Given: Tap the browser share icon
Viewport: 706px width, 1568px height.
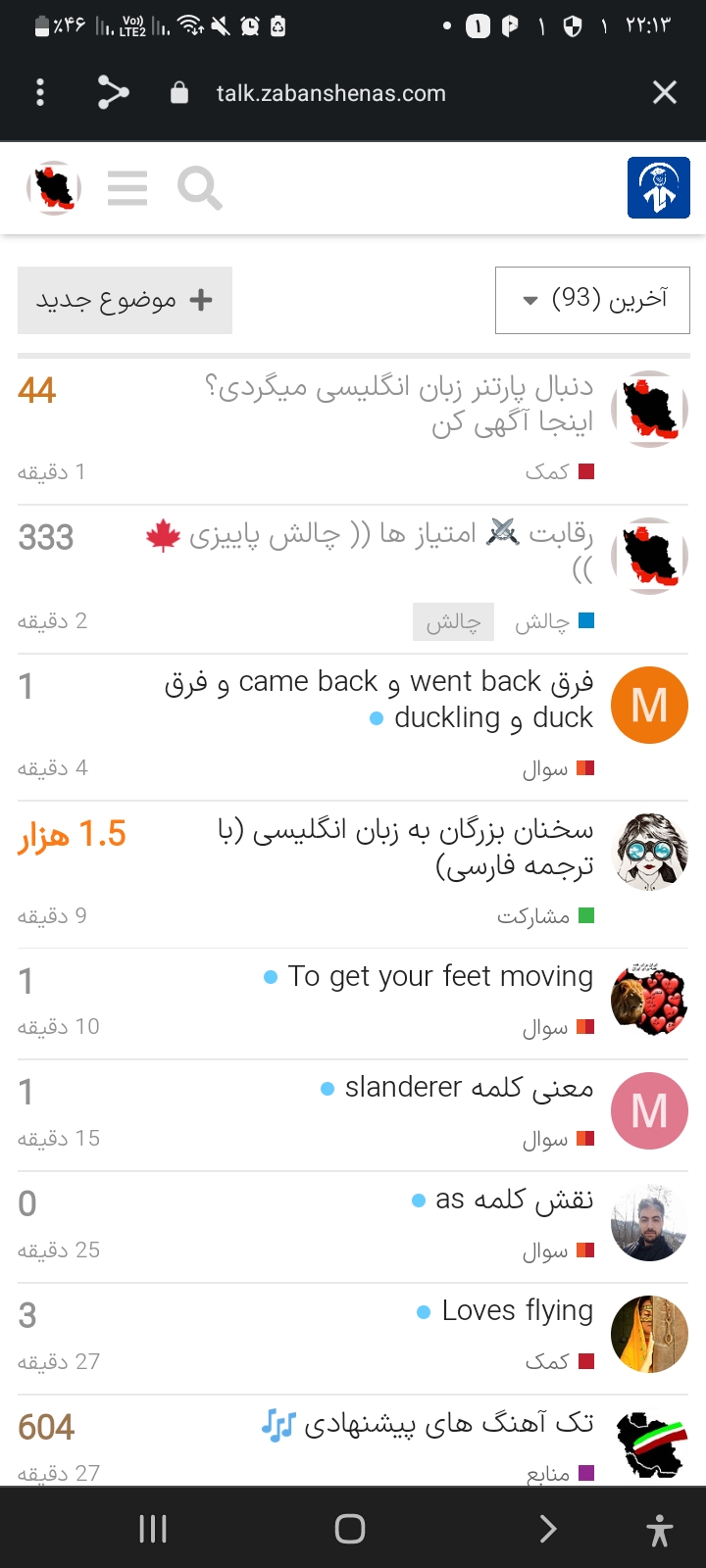Looking at the screenshot, I should 113,93.
